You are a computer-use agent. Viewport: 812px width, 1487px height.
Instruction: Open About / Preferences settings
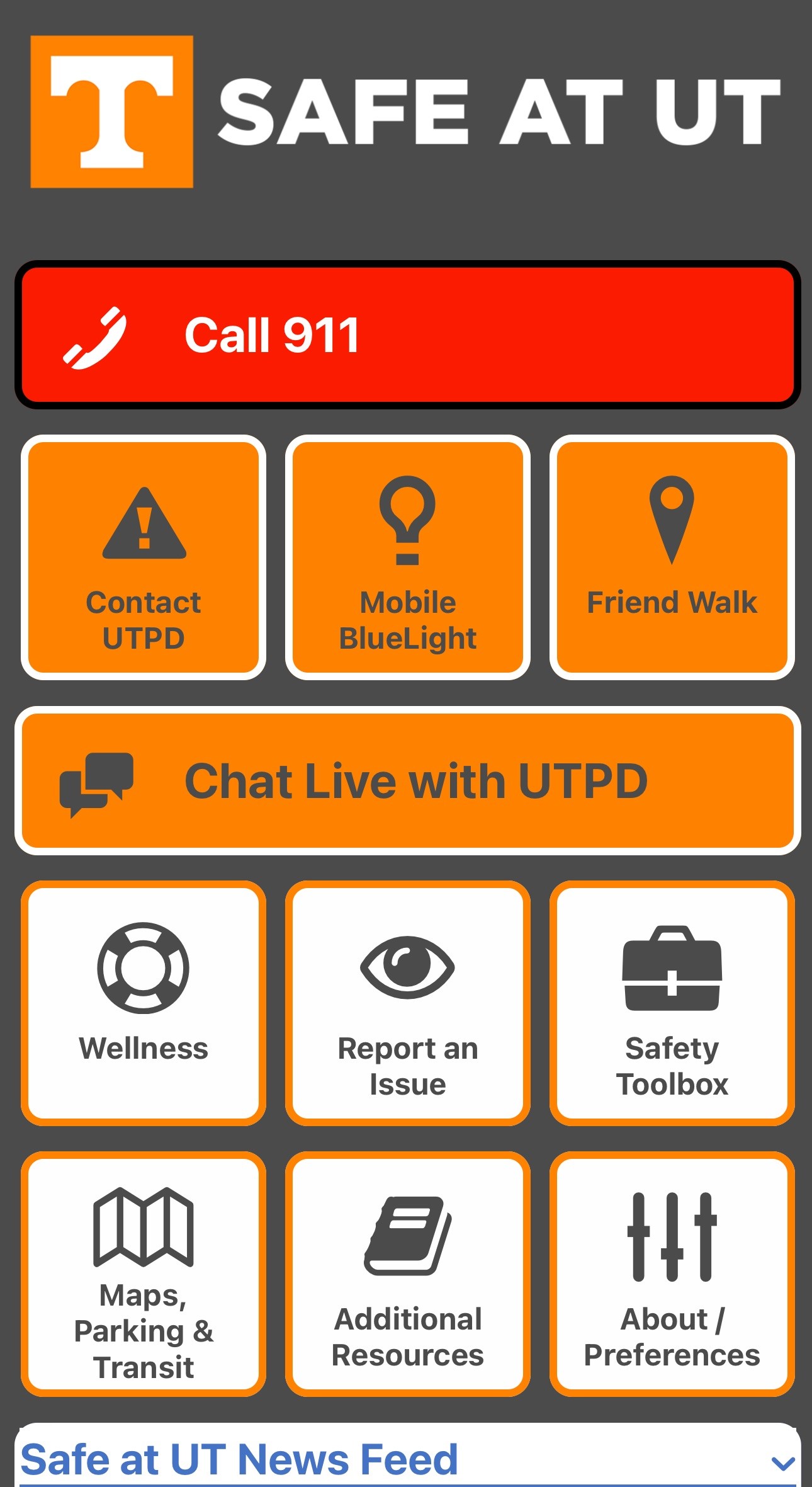coord(670,1272)
